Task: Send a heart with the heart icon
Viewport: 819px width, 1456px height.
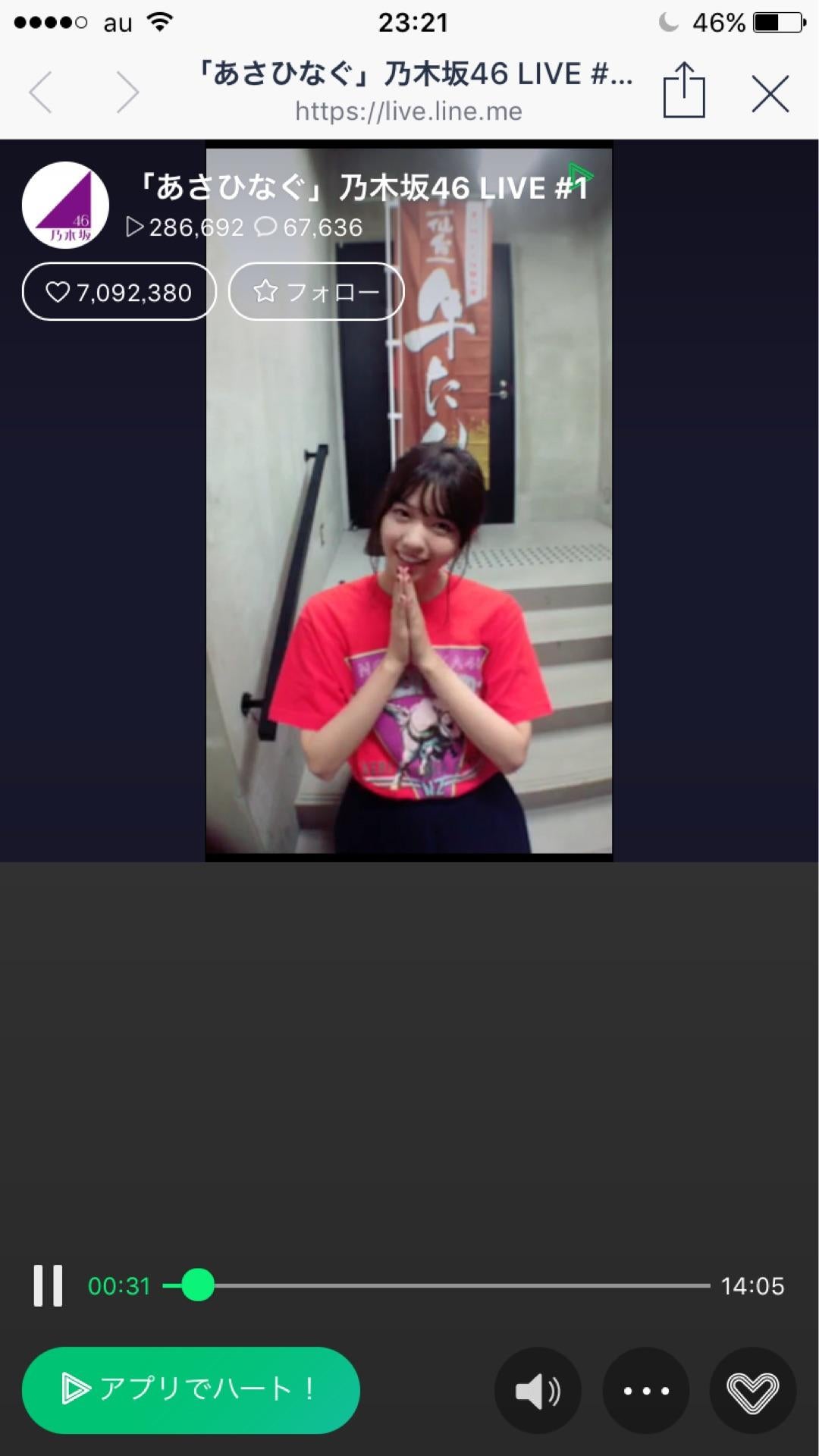Action: tap(752, 1391)
